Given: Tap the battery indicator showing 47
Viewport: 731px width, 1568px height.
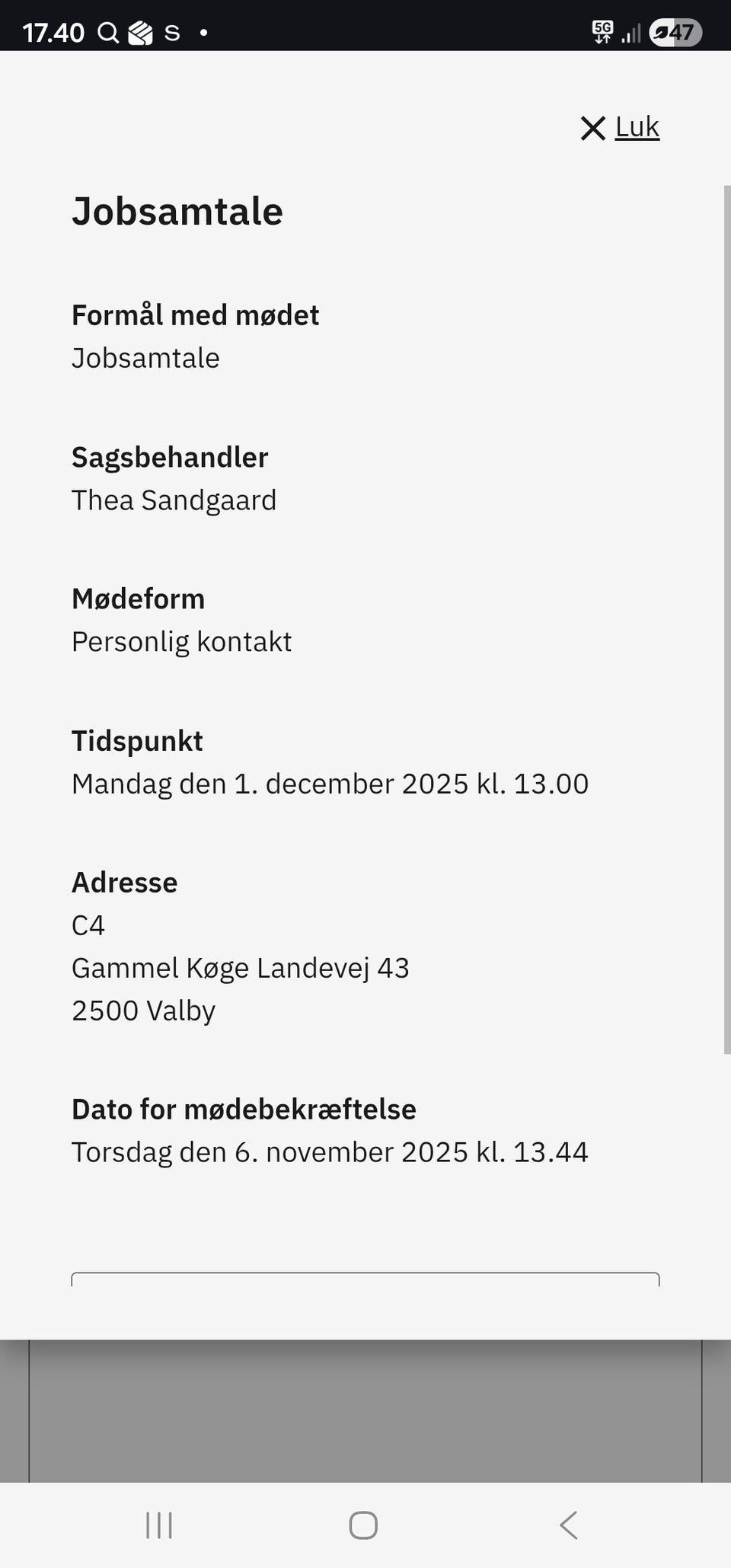Looking at the screenshot, I should (x=675, y=32).
